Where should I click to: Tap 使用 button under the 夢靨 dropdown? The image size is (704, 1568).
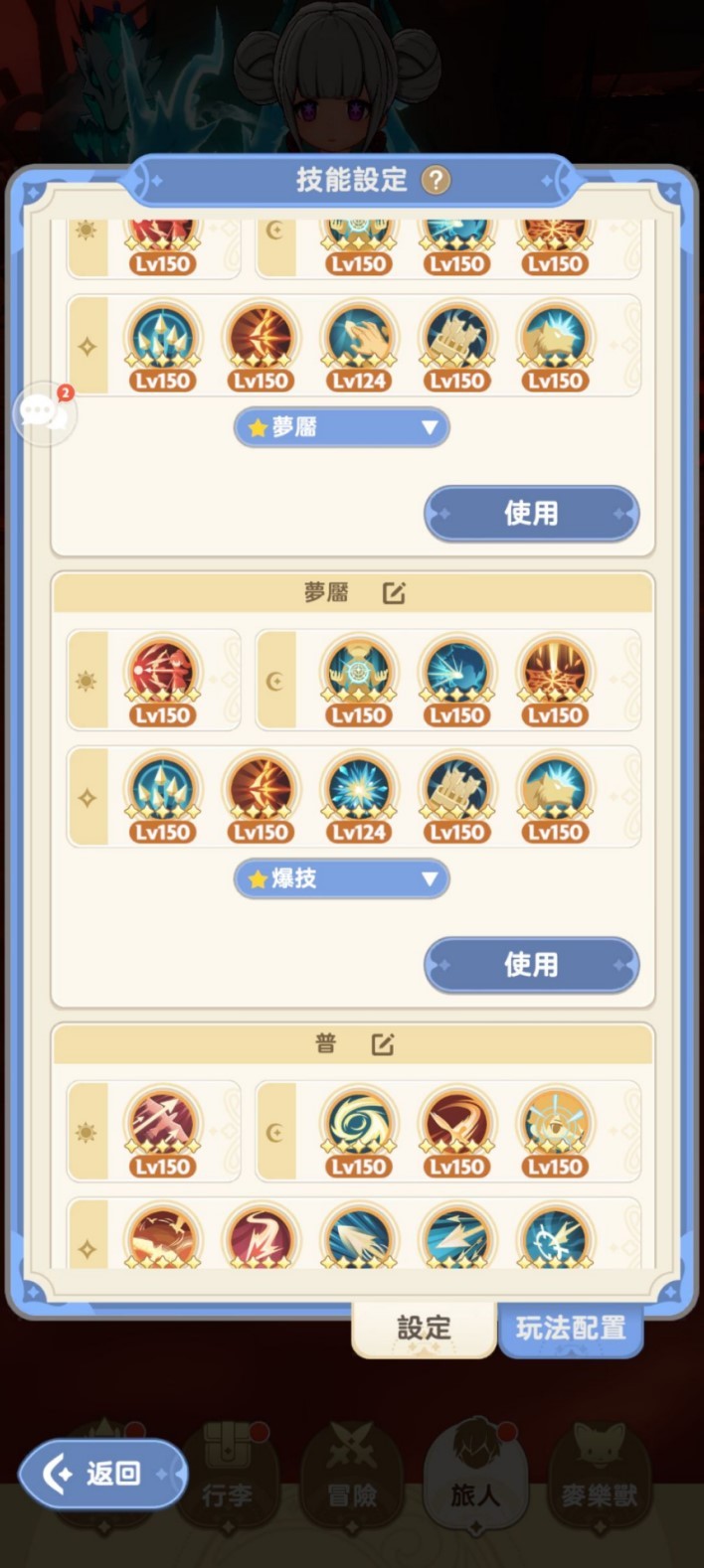click(x=531, y=514)
